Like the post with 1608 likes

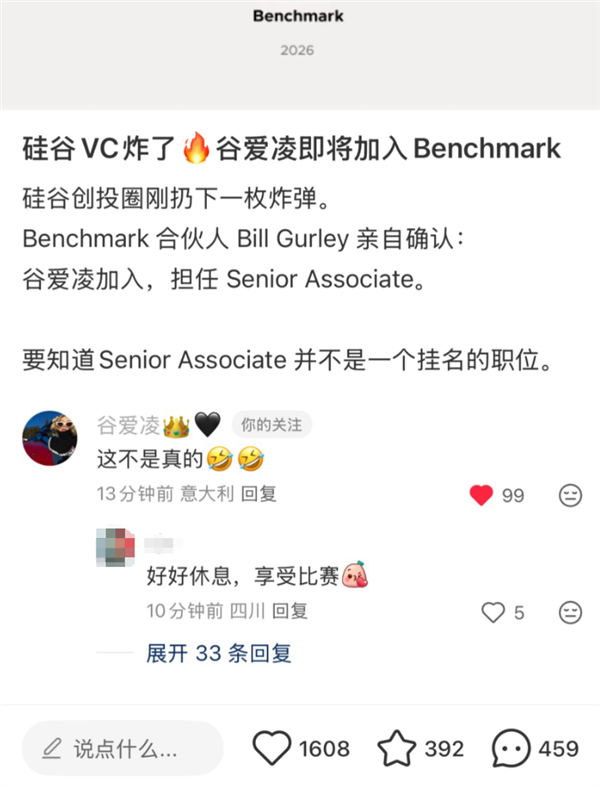click(272, 748)
